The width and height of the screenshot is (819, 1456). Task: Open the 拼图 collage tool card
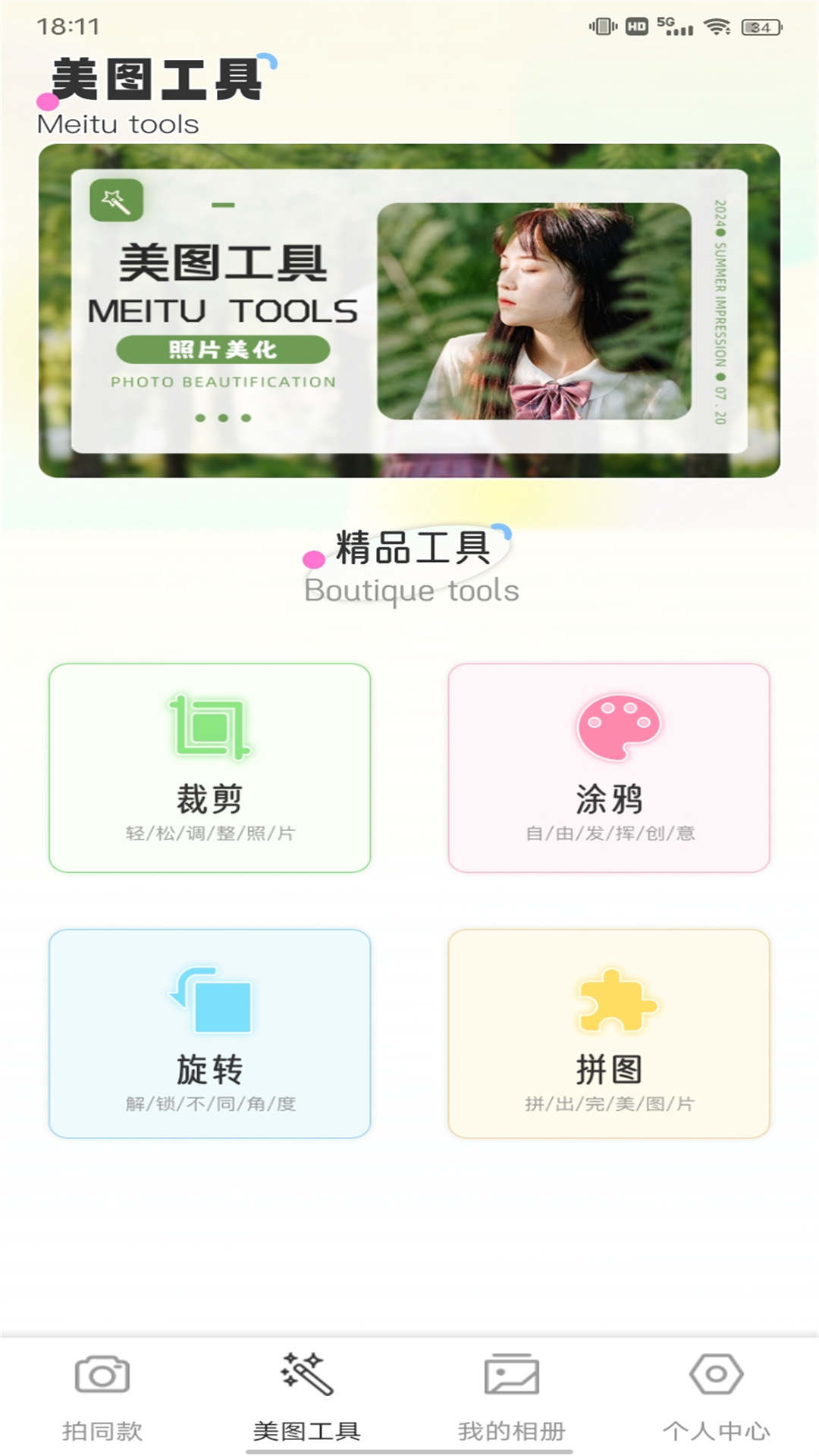pyautogui.click(x=609, y=1033)
